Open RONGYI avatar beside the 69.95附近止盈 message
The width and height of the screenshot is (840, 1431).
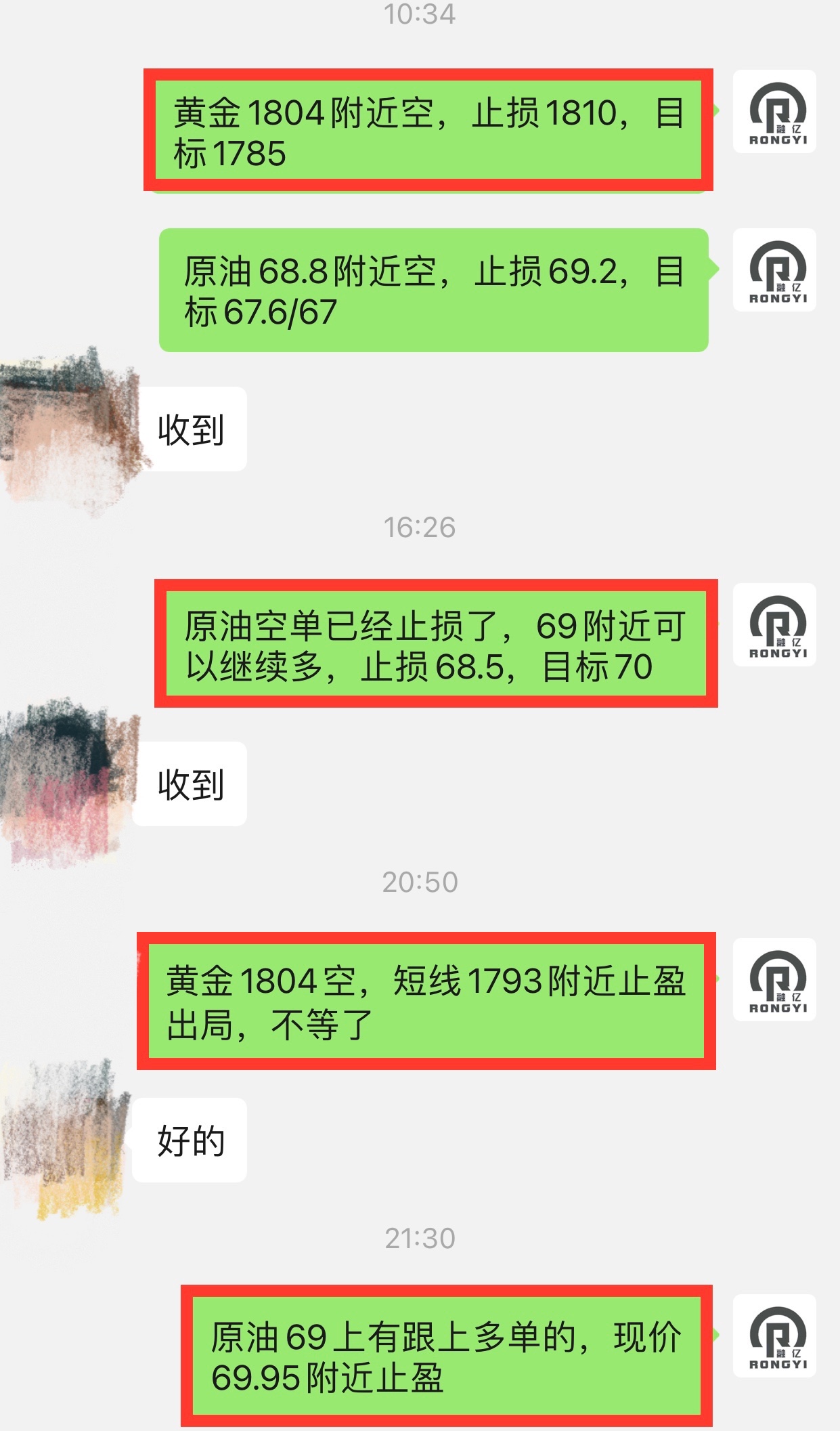tap(774, 1336)
